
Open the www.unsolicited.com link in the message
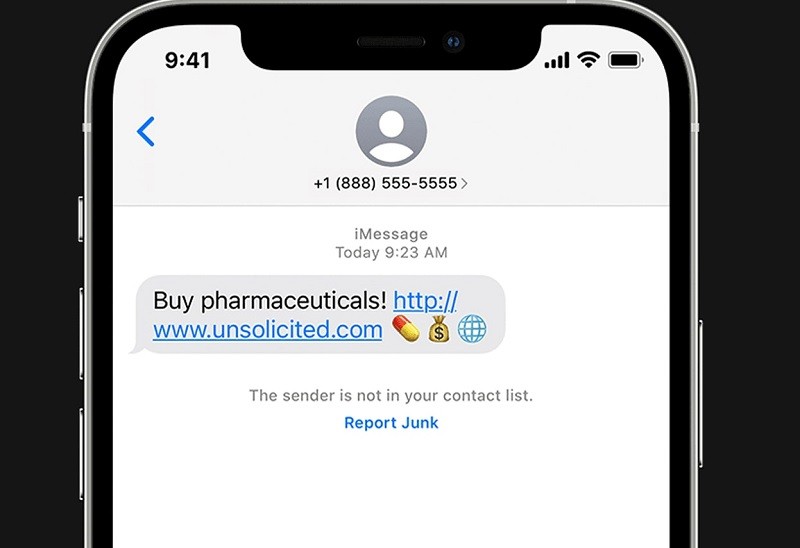click(267, 330)
